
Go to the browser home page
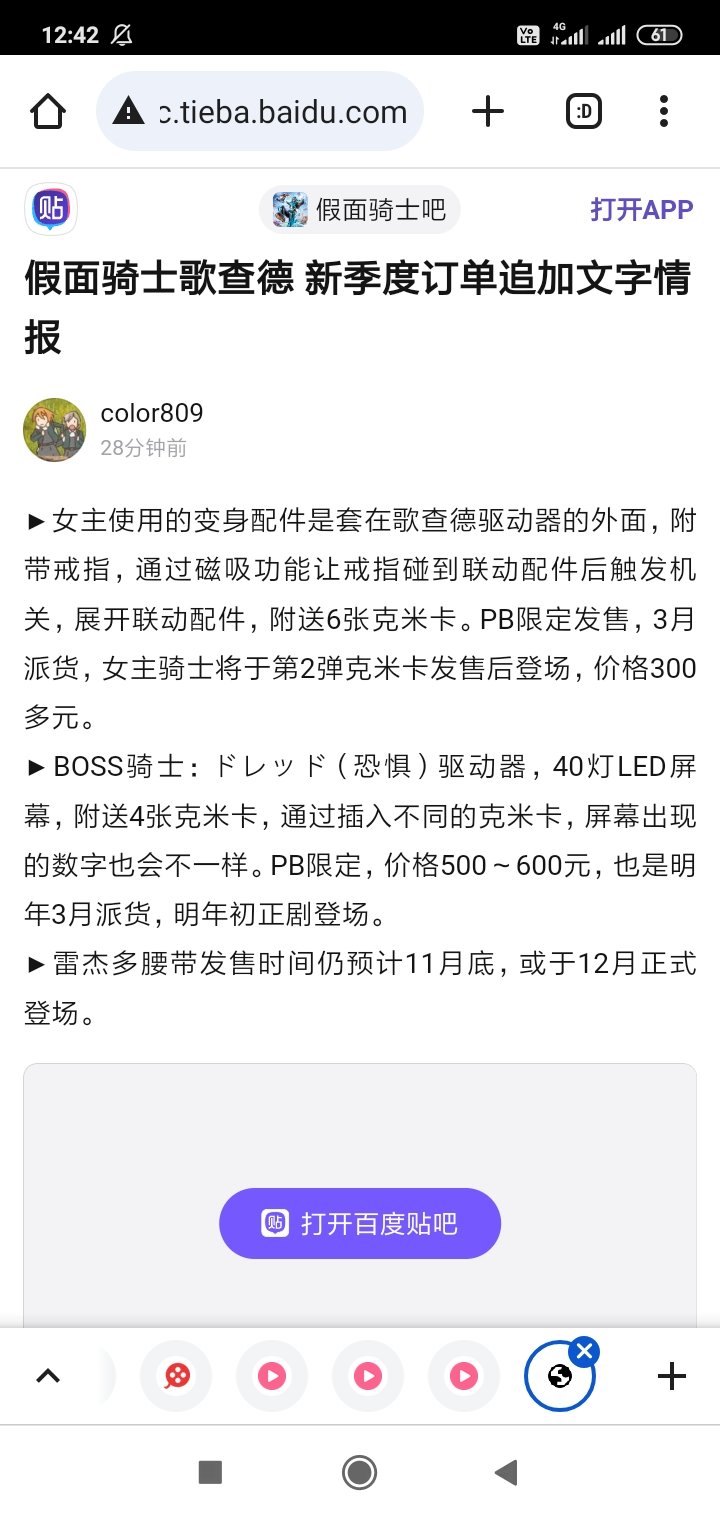(48, 112)
